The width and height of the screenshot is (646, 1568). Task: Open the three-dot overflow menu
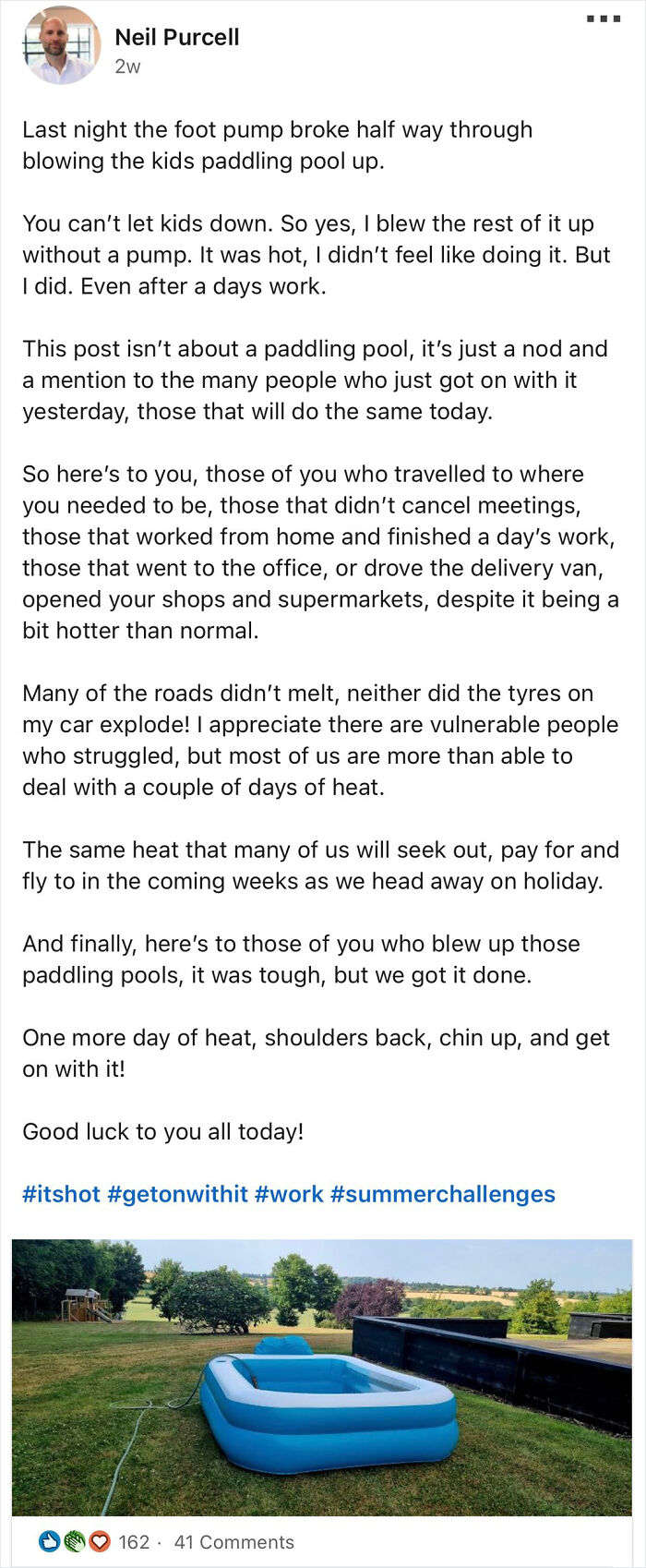coord(604,18)
